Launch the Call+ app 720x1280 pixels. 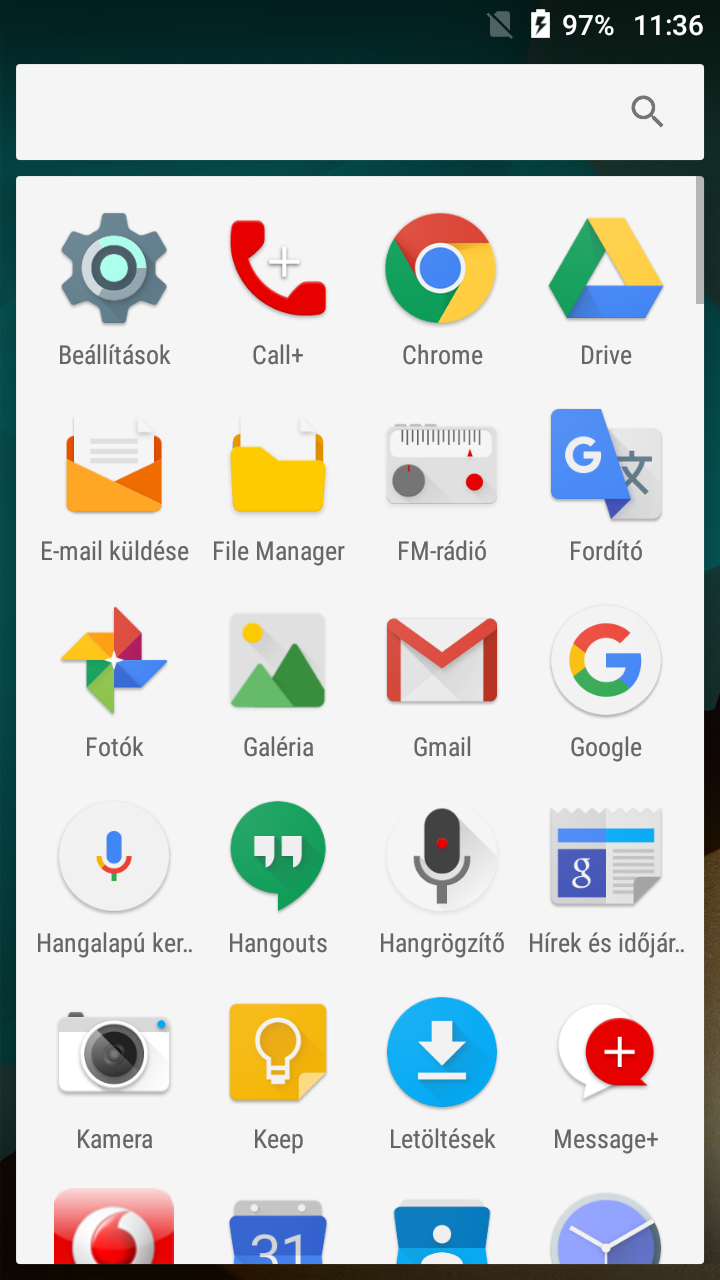point(278,270)
